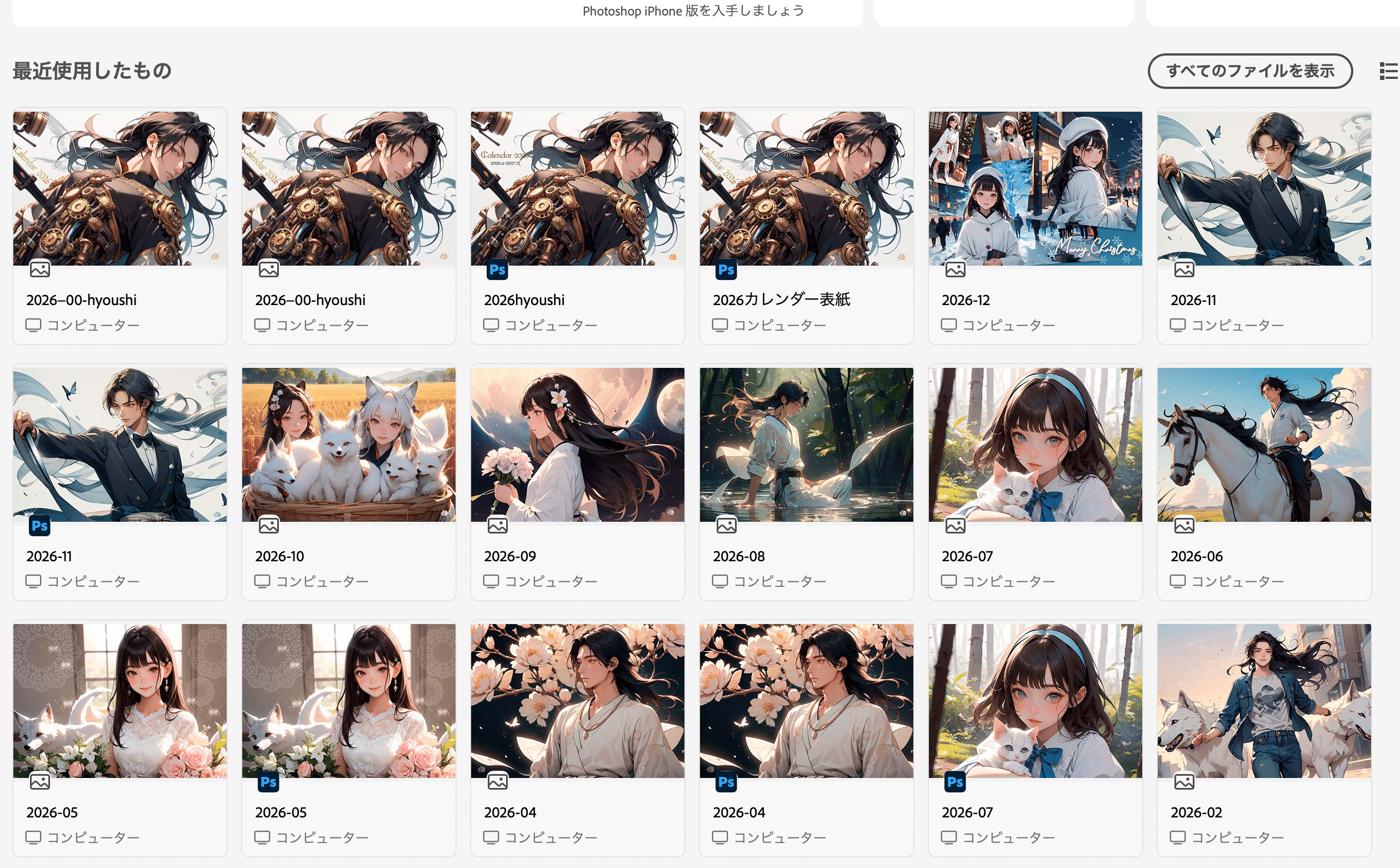This screenshot has width=1400, height=868.
Task: Open 2026-11 marked with the Ps badge
Action: (120, 445)
